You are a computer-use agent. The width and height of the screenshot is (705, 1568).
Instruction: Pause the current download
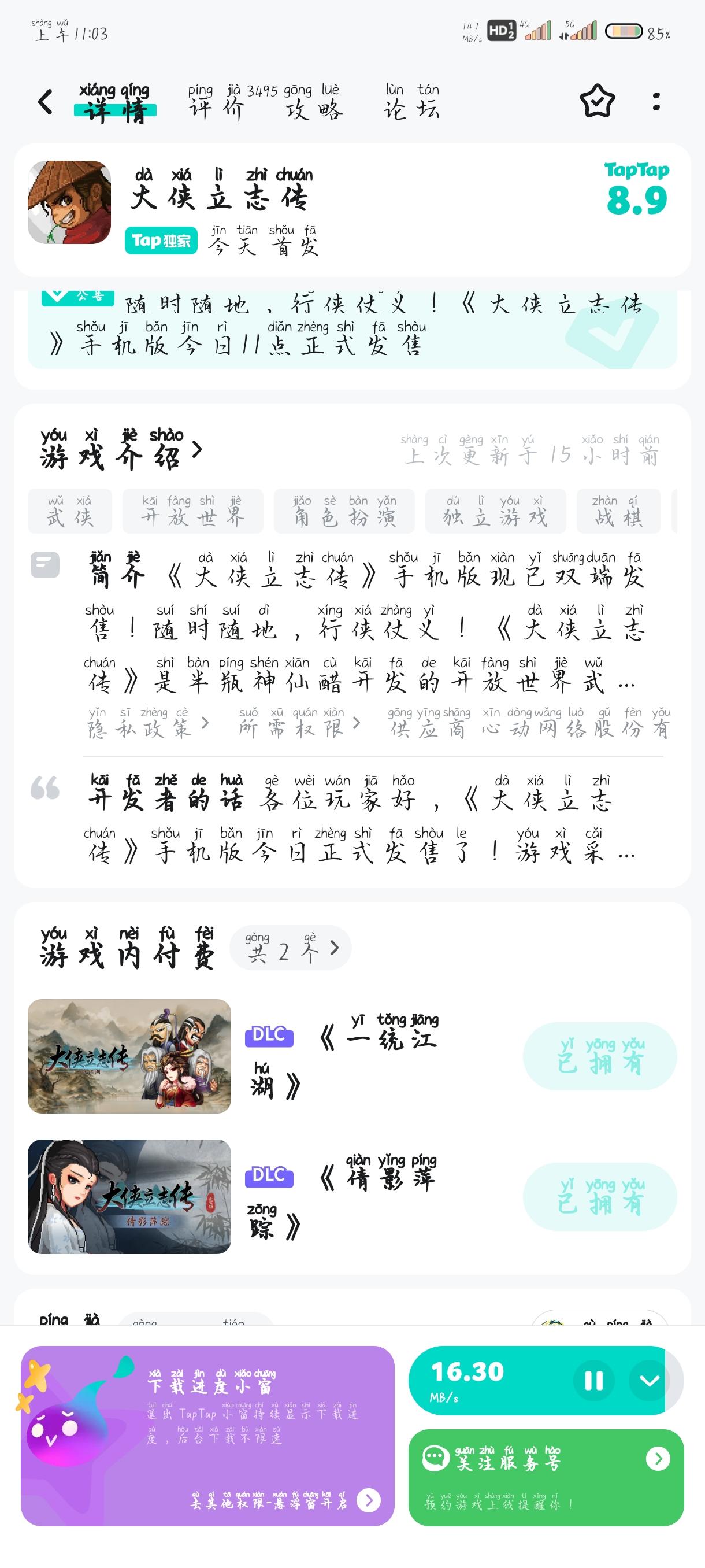(x=593, y=1381)
